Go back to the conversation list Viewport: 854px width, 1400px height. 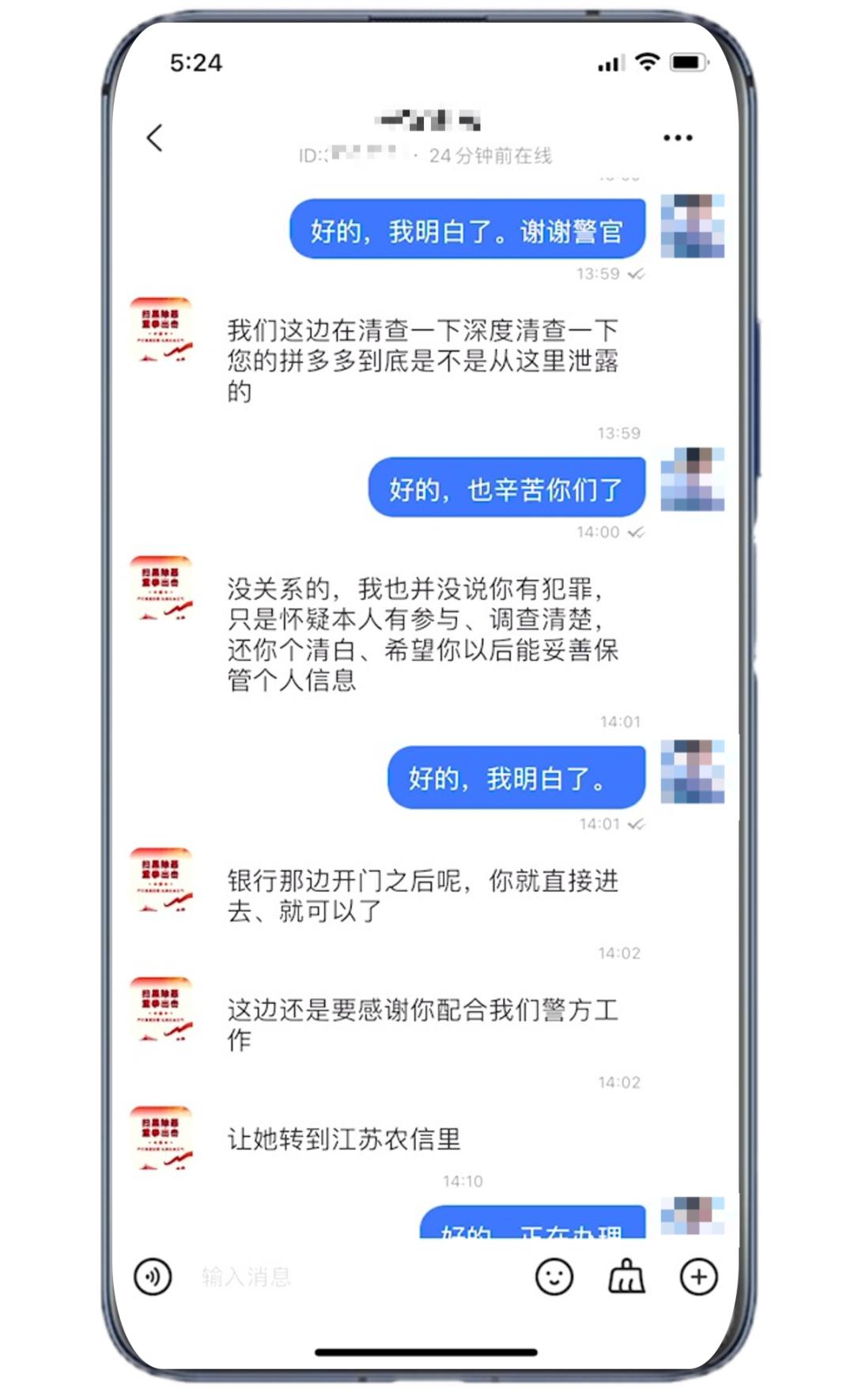click(155, 138)
